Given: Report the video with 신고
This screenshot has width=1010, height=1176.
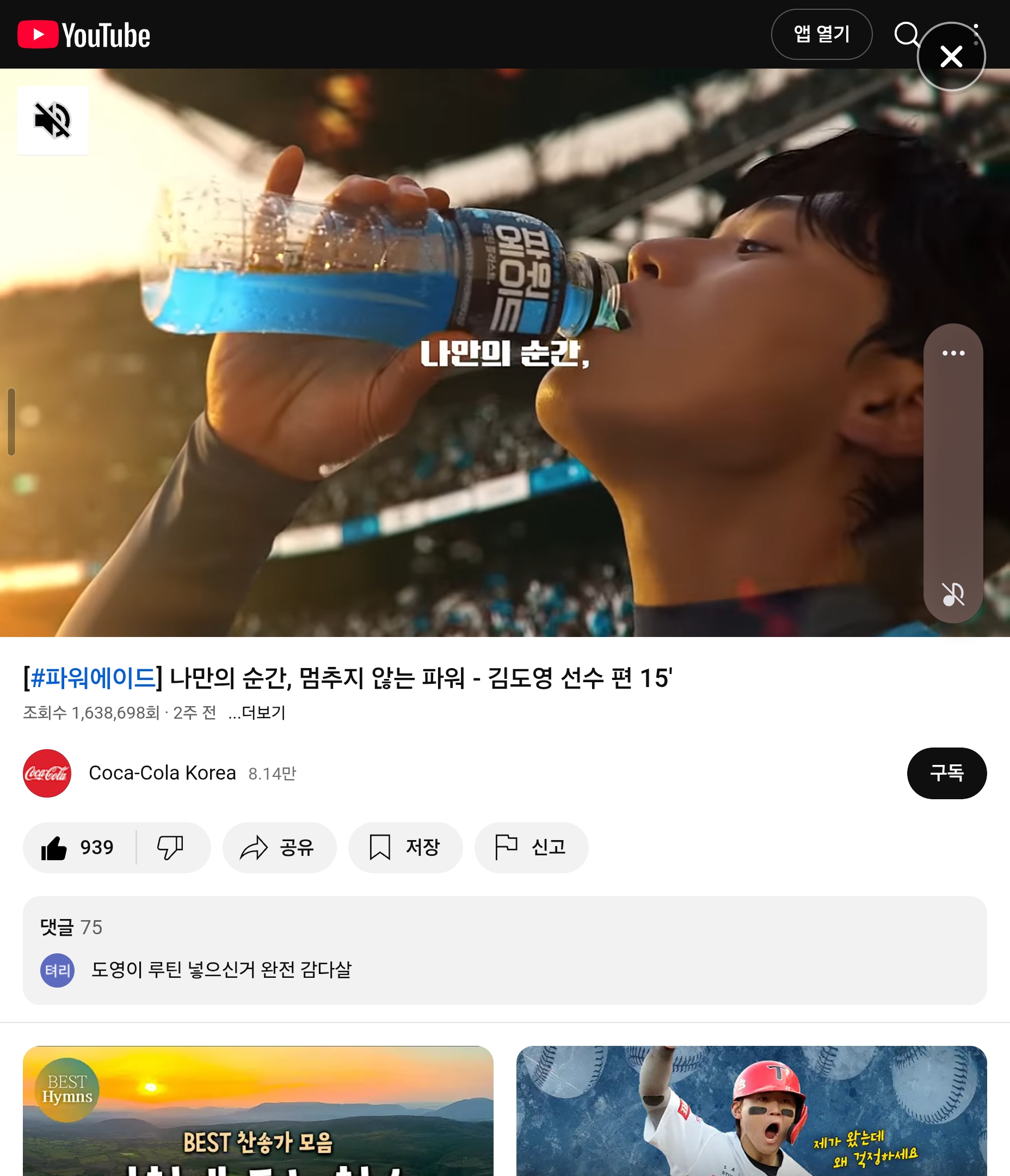Looking at the screenshot, I should point(531,847).
